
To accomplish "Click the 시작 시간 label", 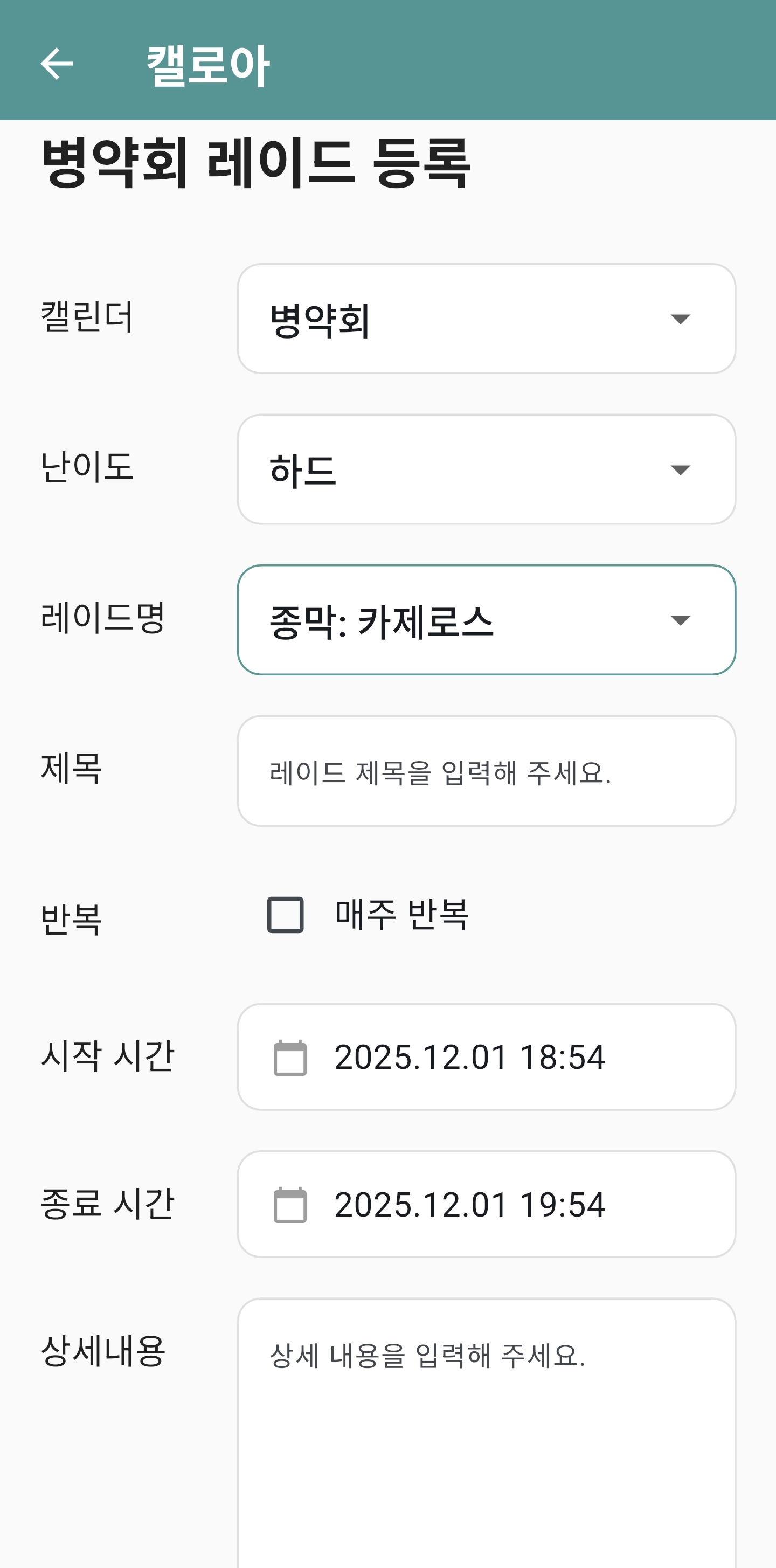I will [108, 1056].
